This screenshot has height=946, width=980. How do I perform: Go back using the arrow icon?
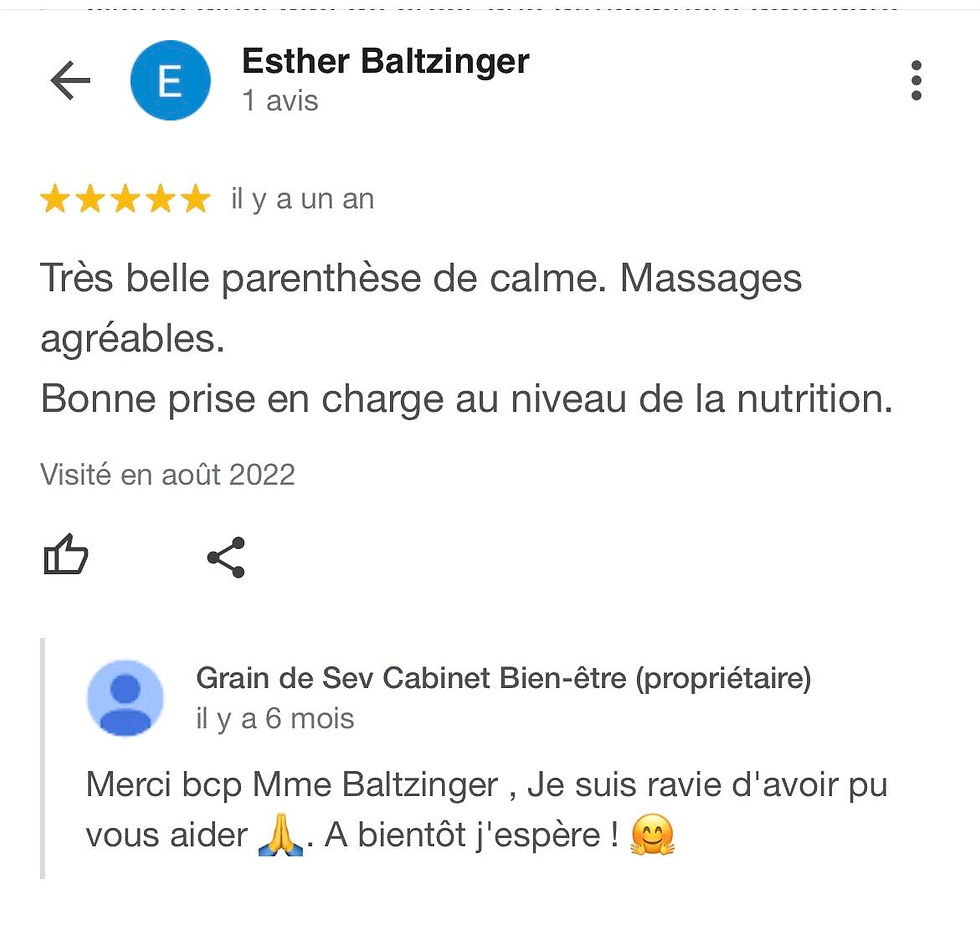tap(70, 81)
